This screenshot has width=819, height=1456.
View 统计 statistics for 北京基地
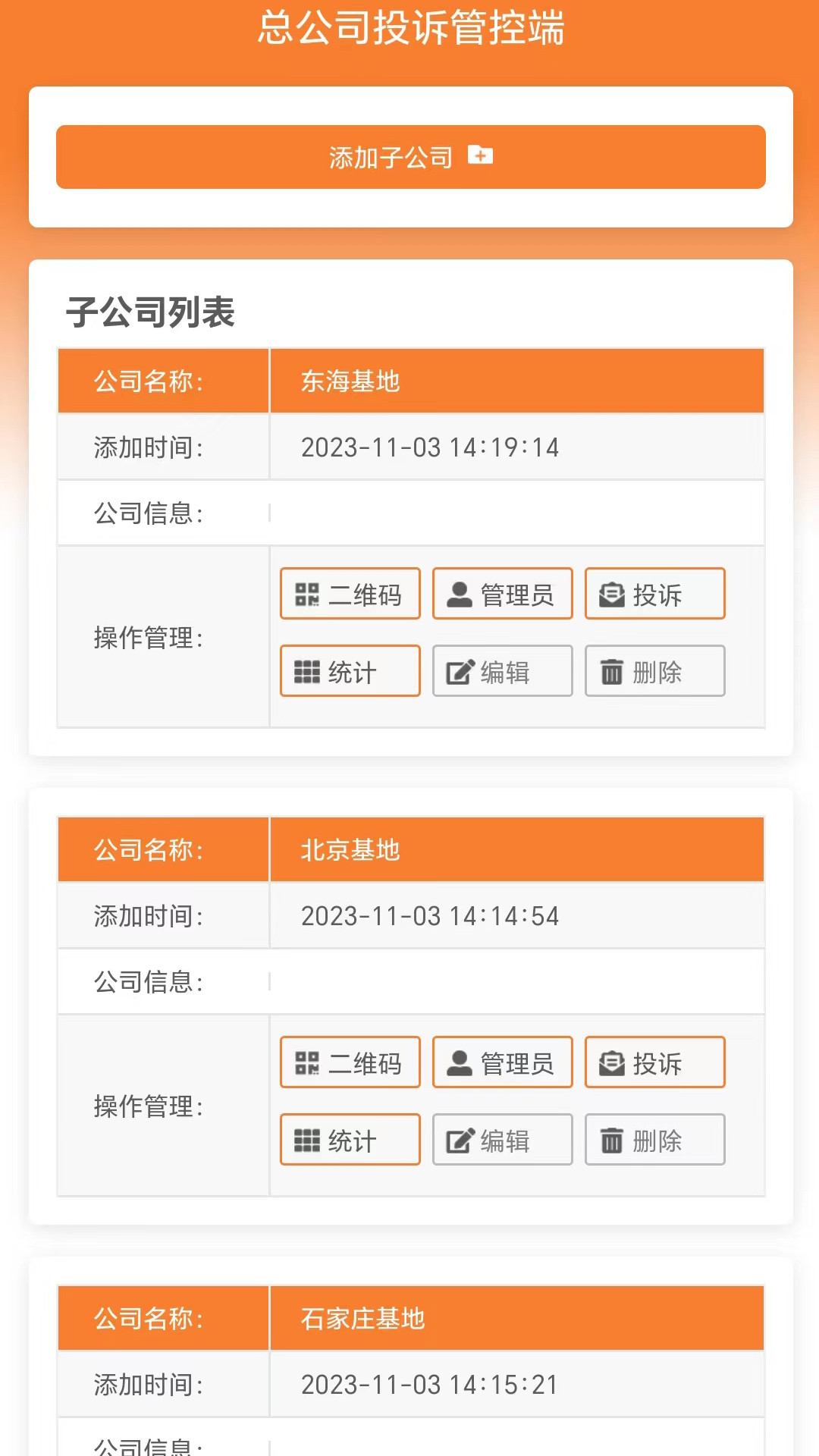350,1139
